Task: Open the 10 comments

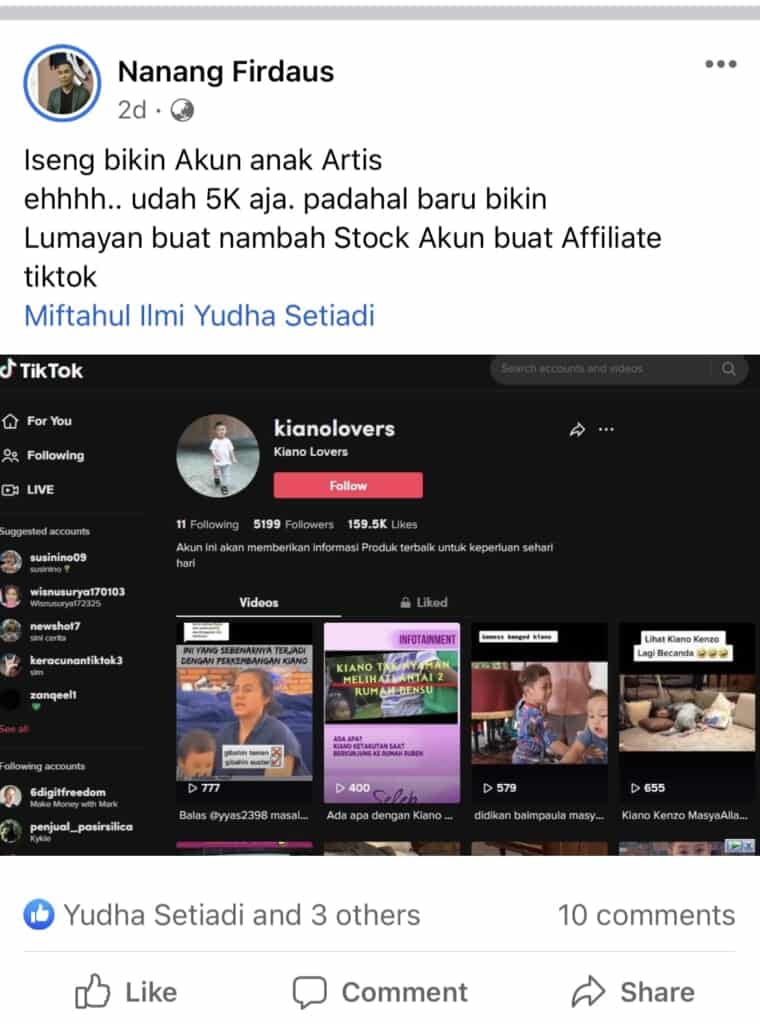Action: [646, 915]
